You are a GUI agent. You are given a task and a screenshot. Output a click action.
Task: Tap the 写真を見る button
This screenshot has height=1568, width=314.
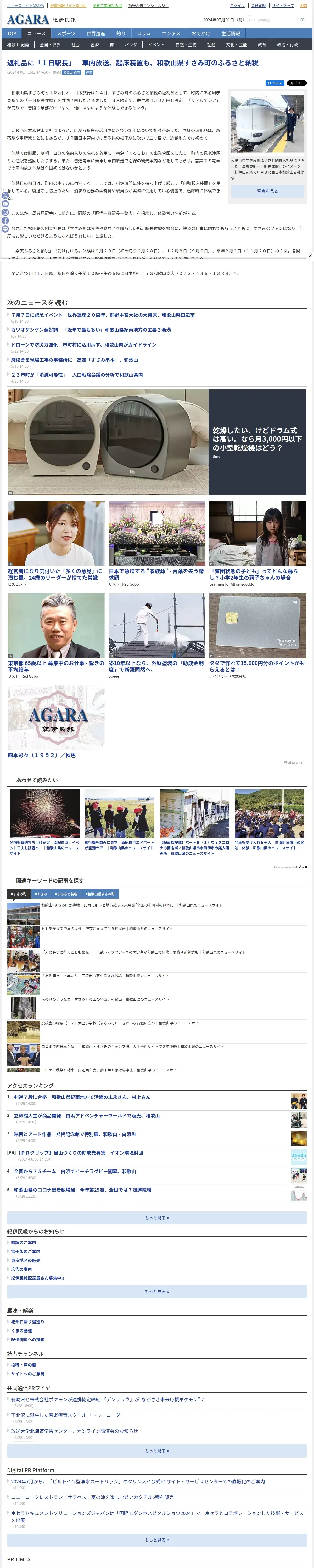coord(267,191)
